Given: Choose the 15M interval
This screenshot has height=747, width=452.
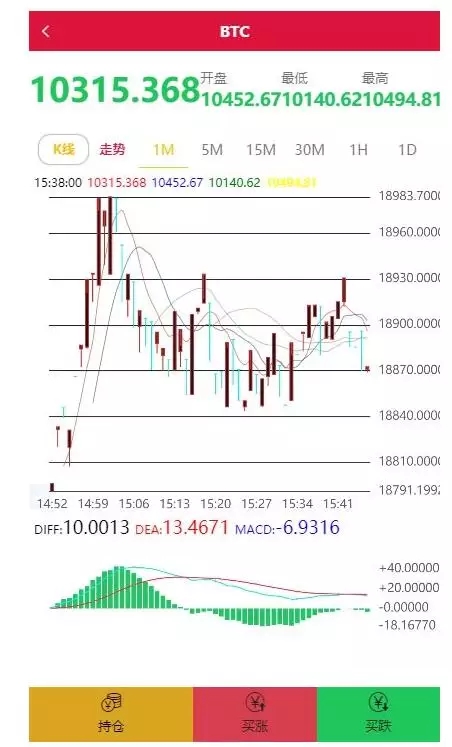Looking at the screenshot, I should (261, 150).
